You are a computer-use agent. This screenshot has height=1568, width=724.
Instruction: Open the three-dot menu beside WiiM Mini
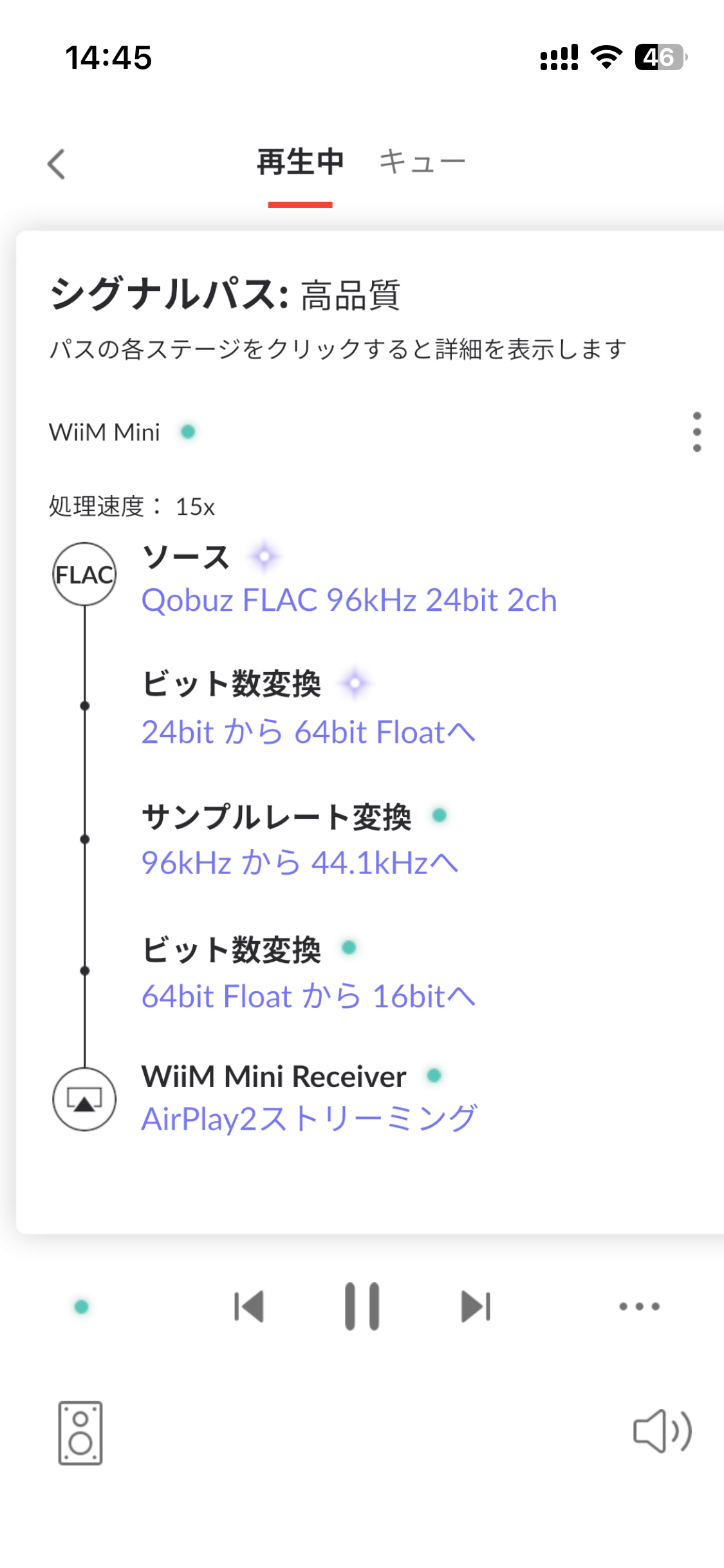point(697,432)
